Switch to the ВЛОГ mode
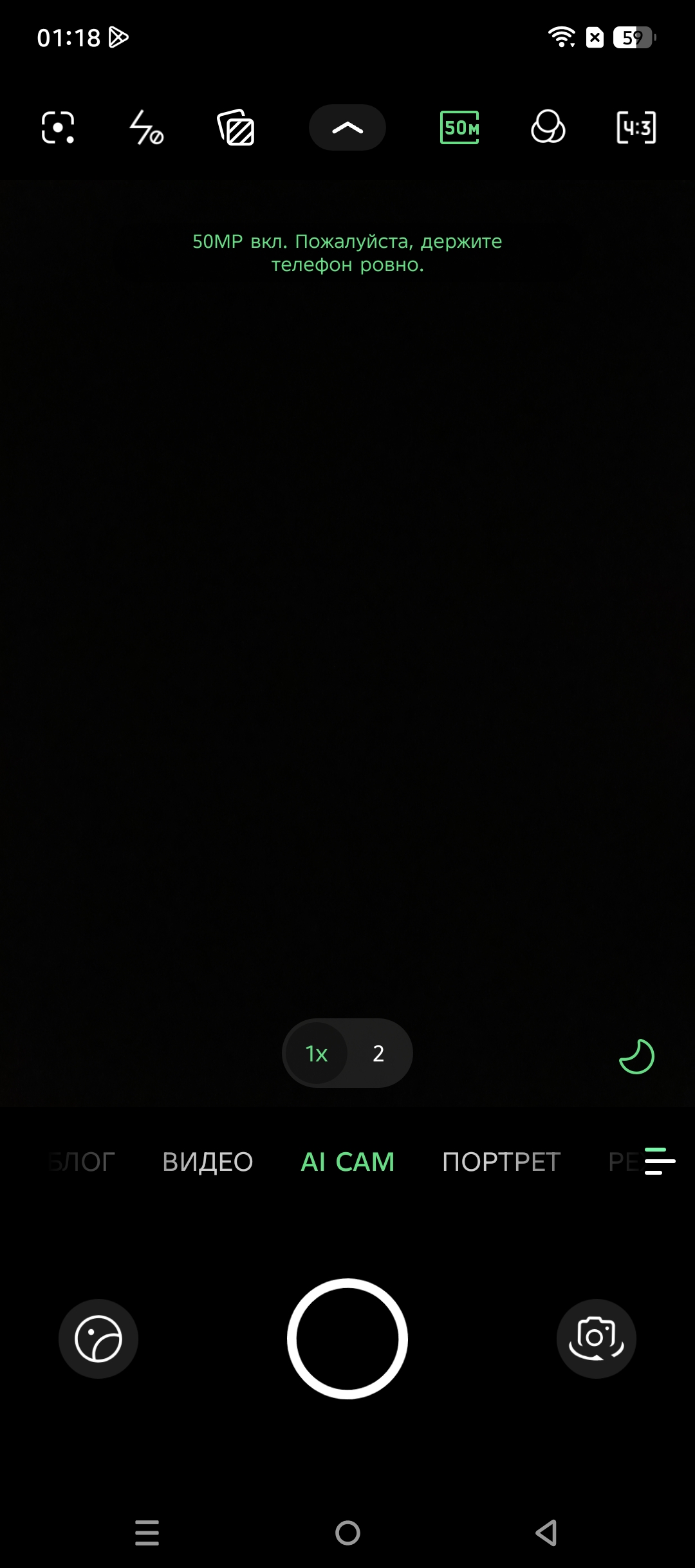695x1568 pixels. point(81,1162)
